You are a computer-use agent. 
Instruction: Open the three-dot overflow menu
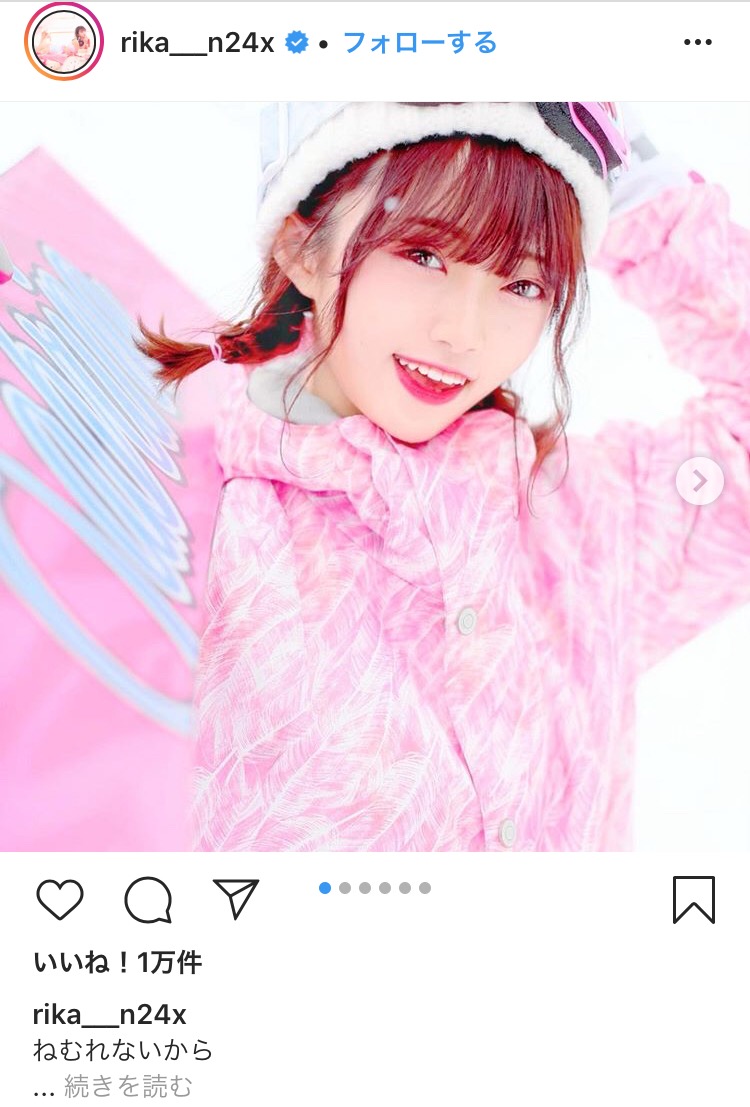698,43
